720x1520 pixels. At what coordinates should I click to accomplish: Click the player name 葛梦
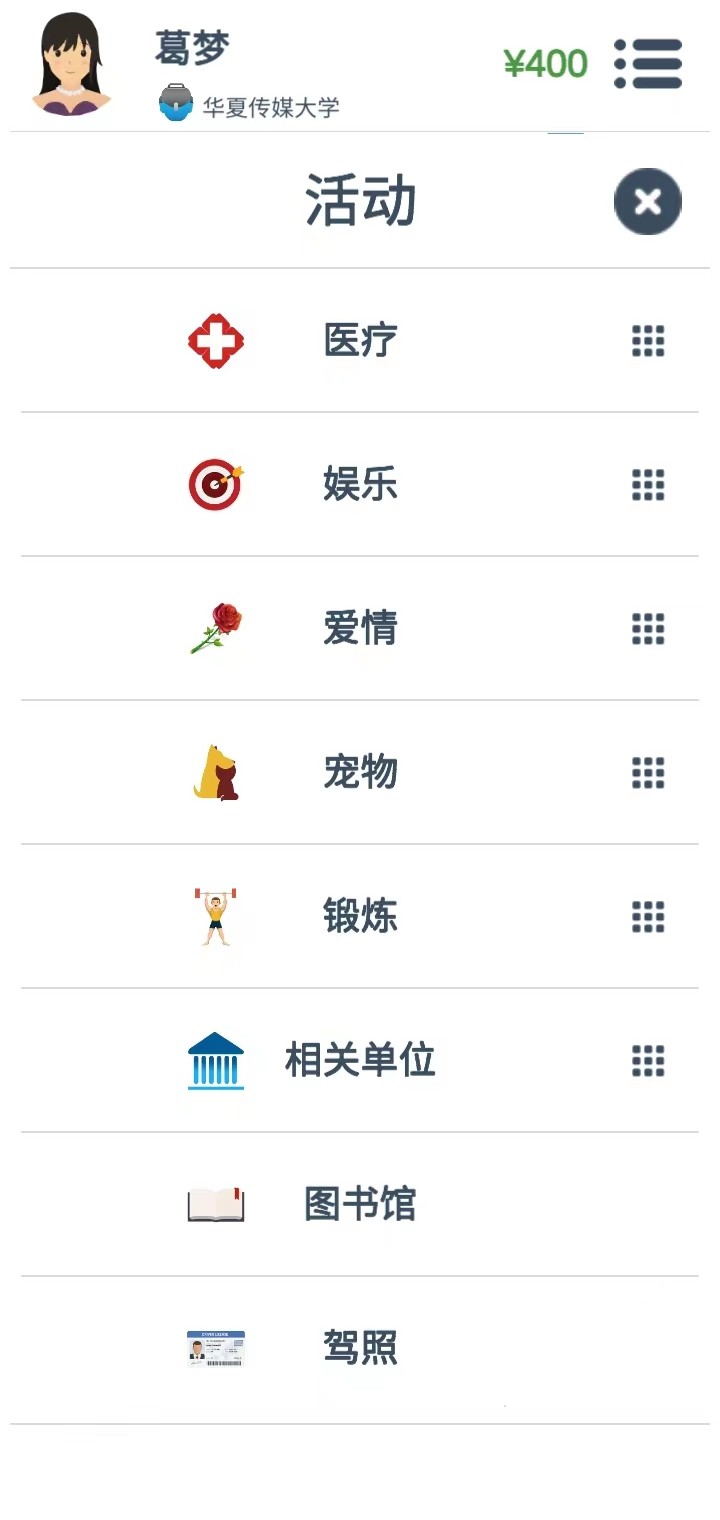click(193, 43)
